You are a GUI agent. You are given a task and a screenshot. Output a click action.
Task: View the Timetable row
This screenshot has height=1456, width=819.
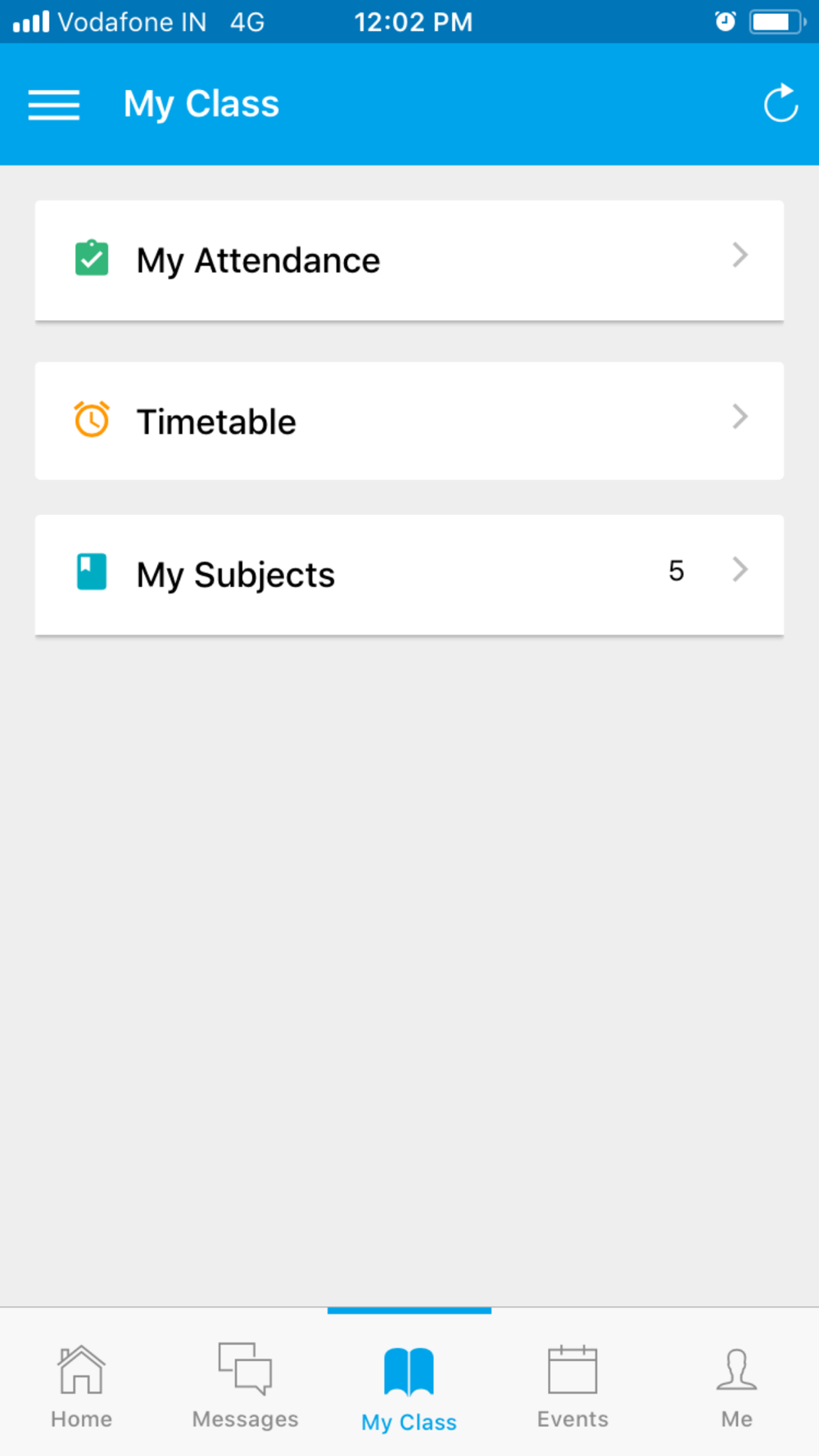tap(409, 421)
